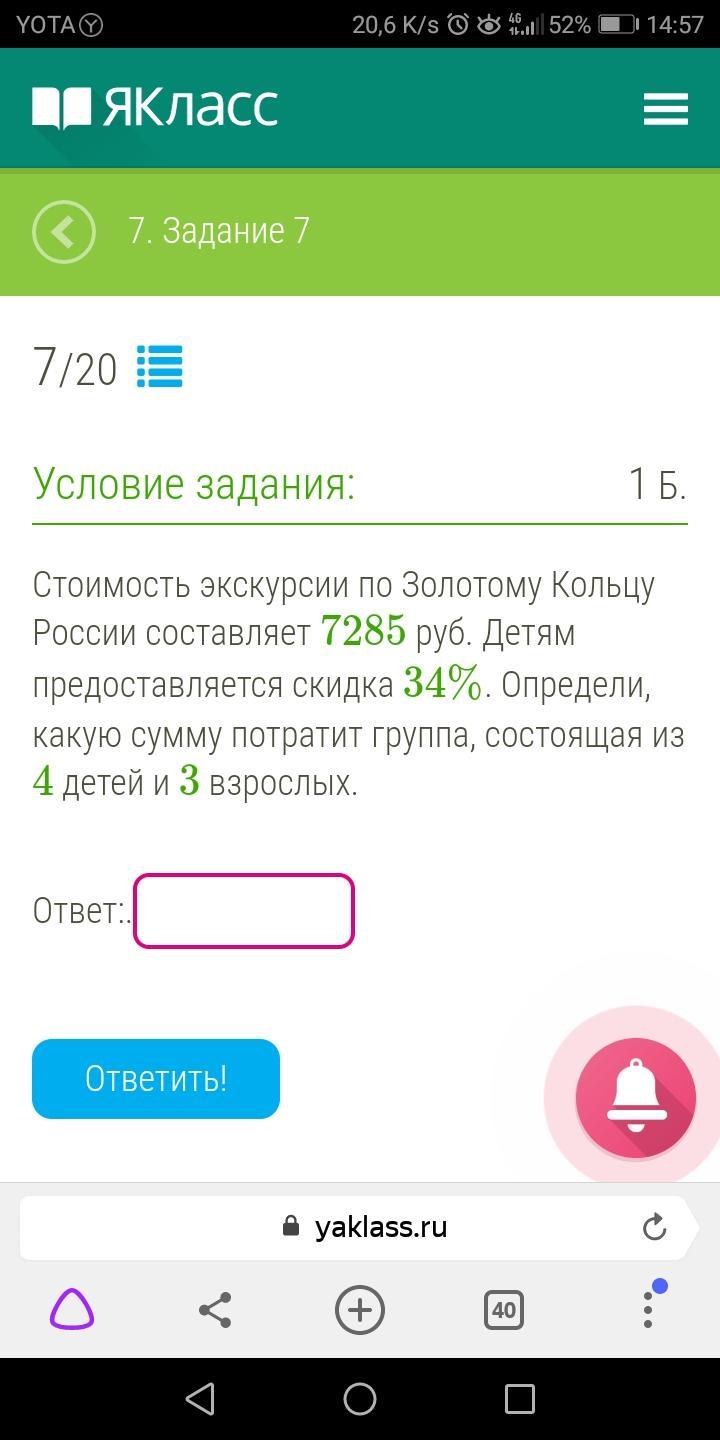Add a new browser tab

pos(360,1310)
